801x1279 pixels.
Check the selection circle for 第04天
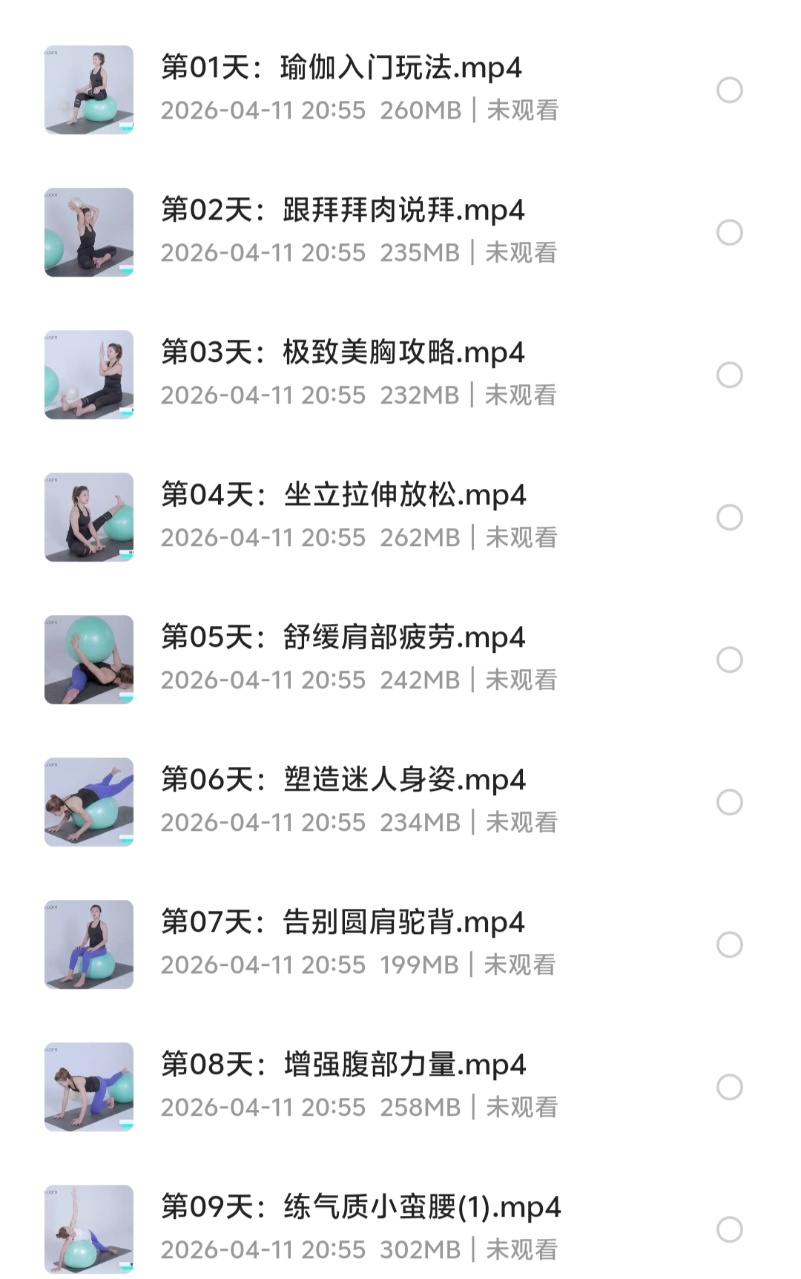pos(730,517)
